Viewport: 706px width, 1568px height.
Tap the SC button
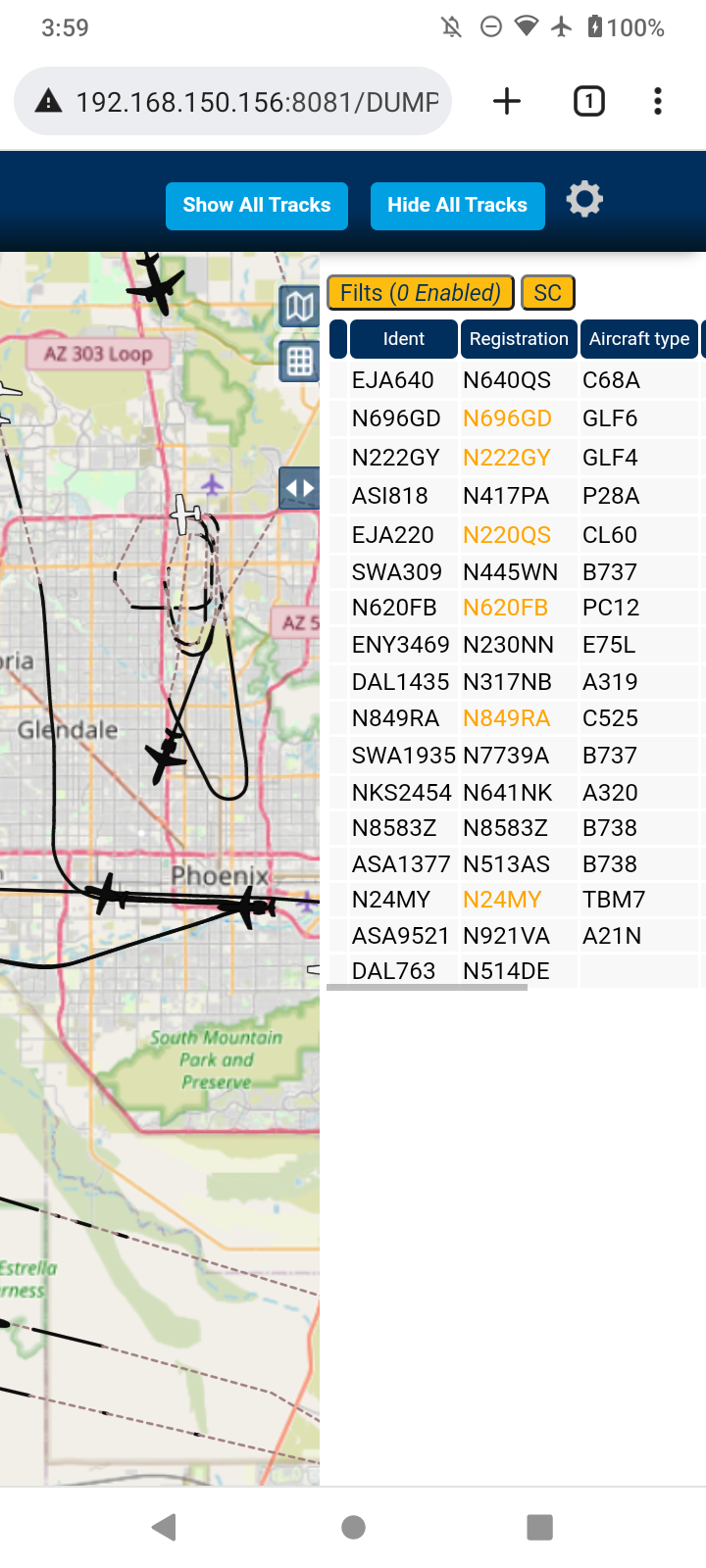pyautogui.click(x=548, y=293)
